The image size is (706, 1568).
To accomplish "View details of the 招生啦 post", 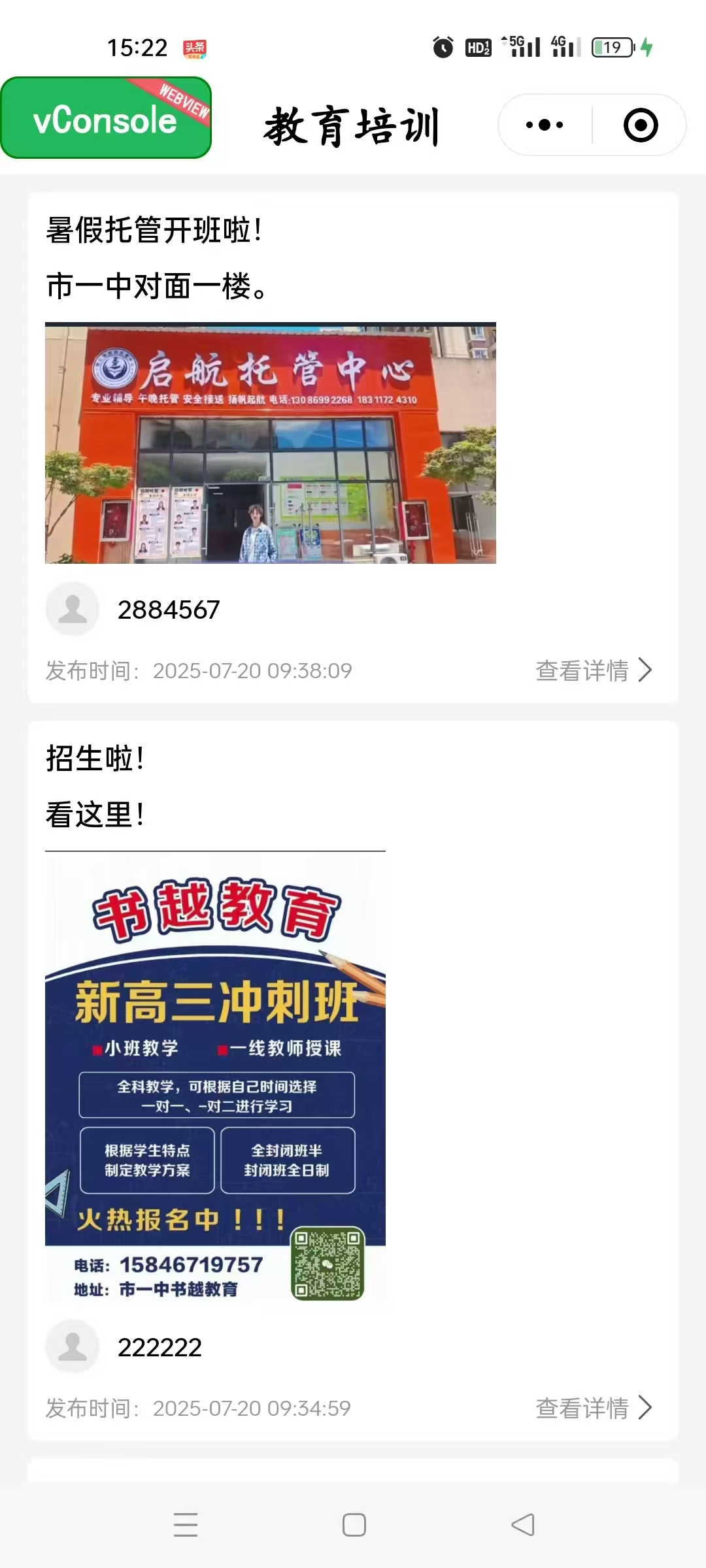I will pos(594,1408).
